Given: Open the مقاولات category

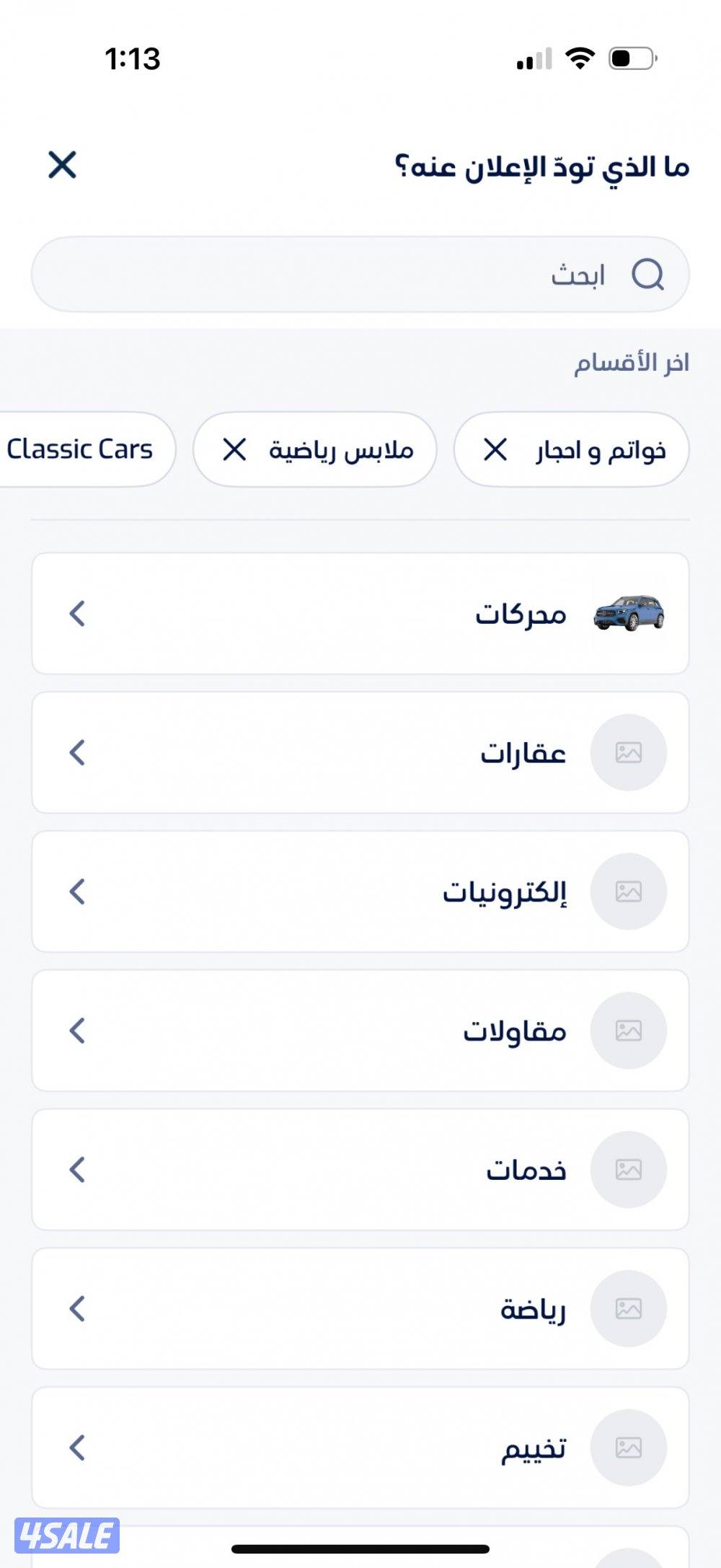Looking at the screenshot, I should (x=360, y=1031).
